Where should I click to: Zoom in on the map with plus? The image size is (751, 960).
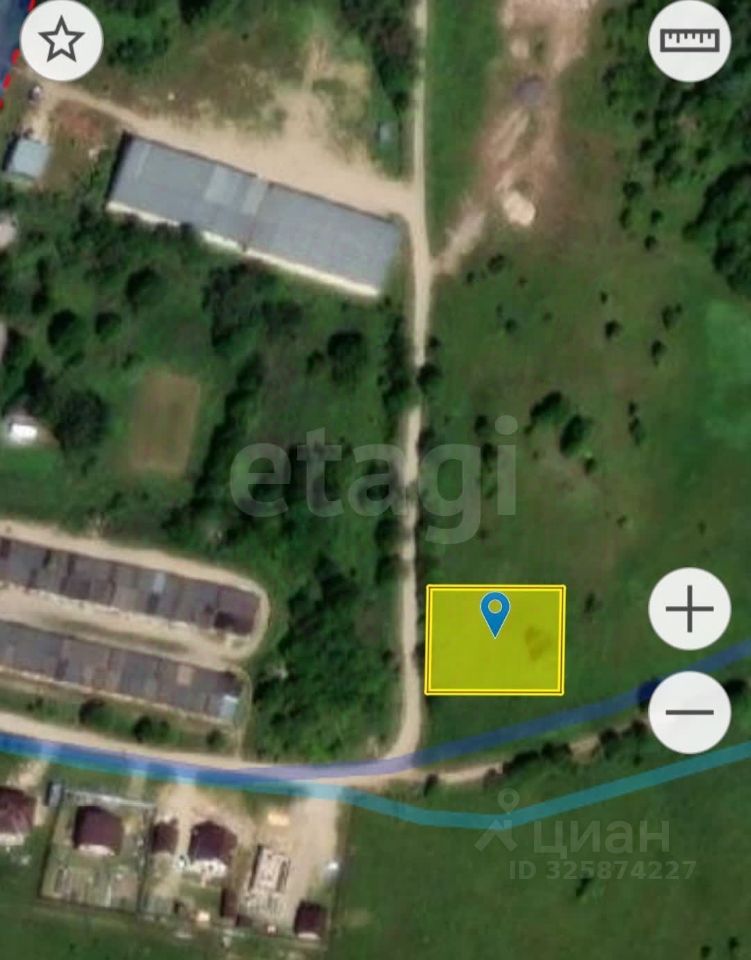(x=690, y=609)
